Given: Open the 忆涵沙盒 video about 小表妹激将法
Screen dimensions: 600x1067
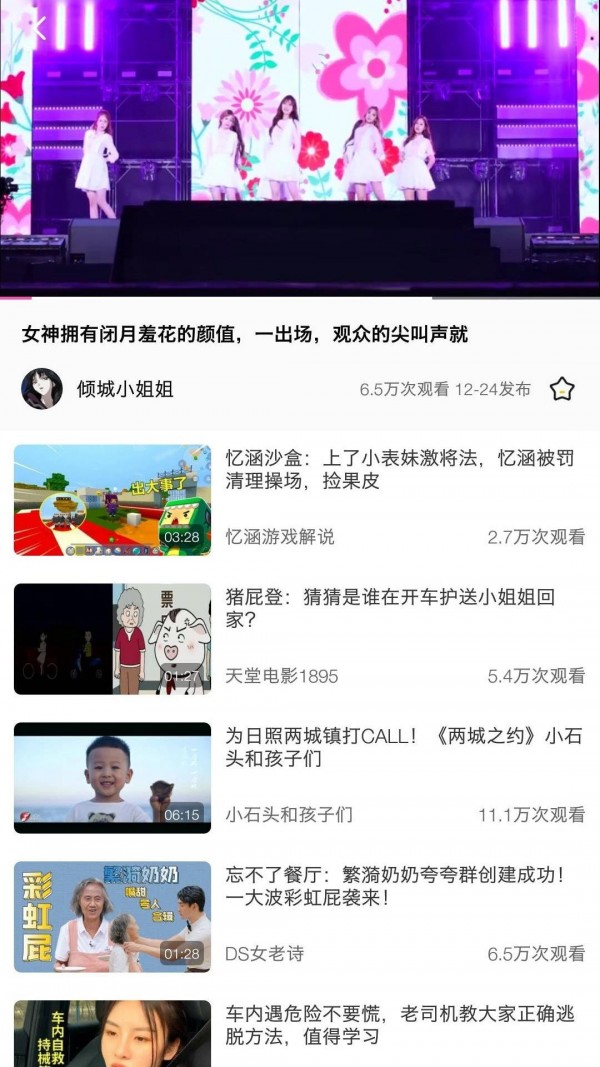Looking at the screenshot, I should tap(300, 500).
